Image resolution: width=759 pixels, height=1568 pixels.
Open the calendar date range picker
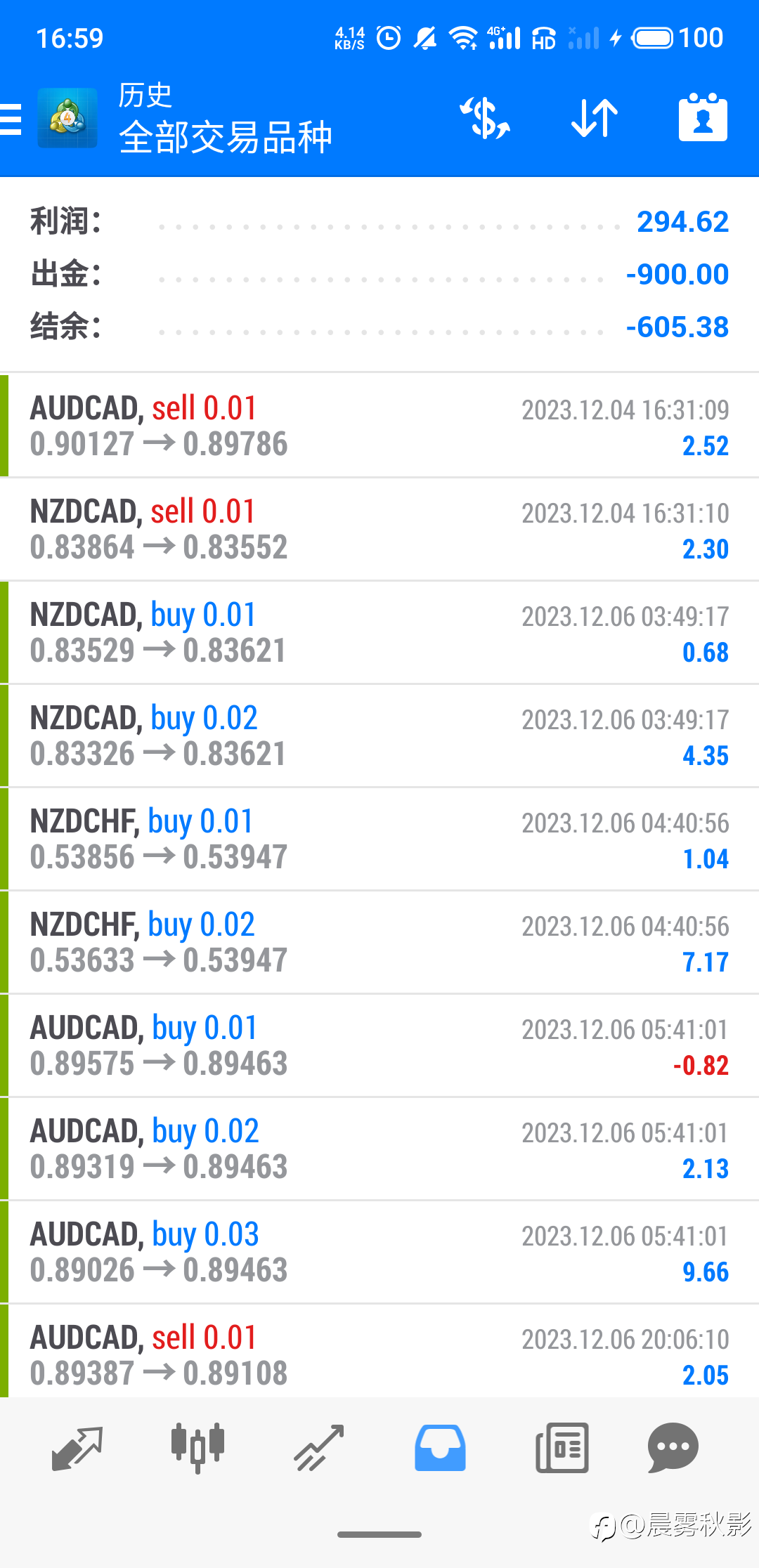703,117
